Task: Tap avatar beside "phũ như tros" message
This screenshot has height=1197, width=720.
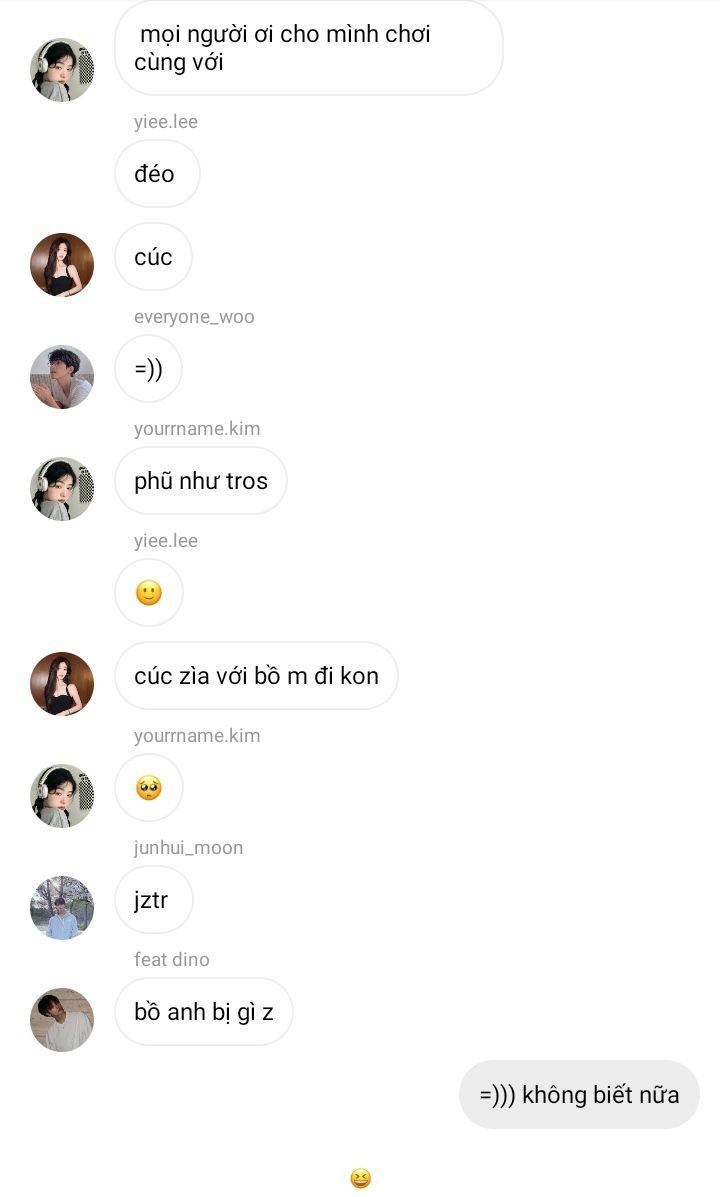Action: click(62, 489)
